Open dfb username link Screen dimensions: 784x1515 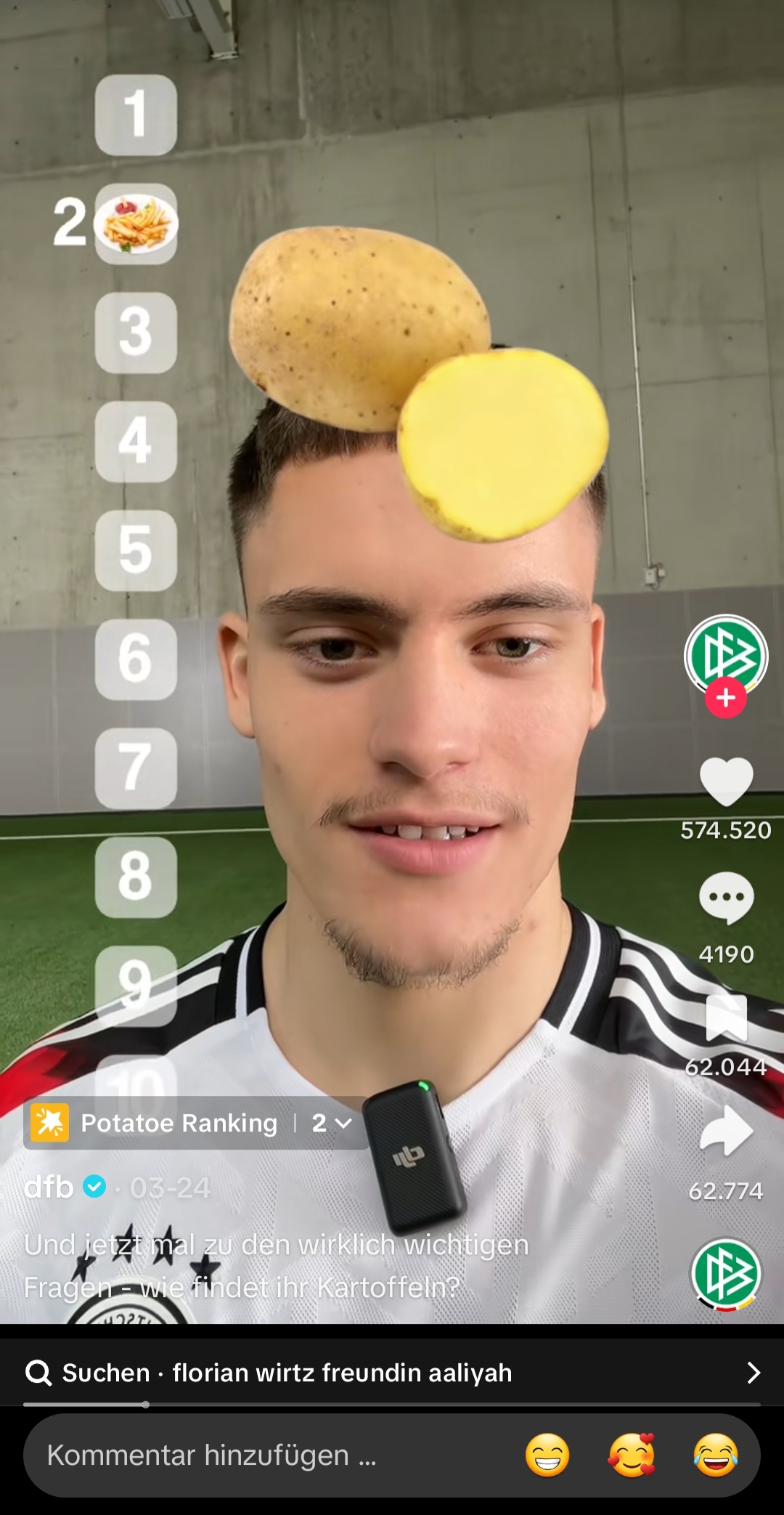(49, 1187)
